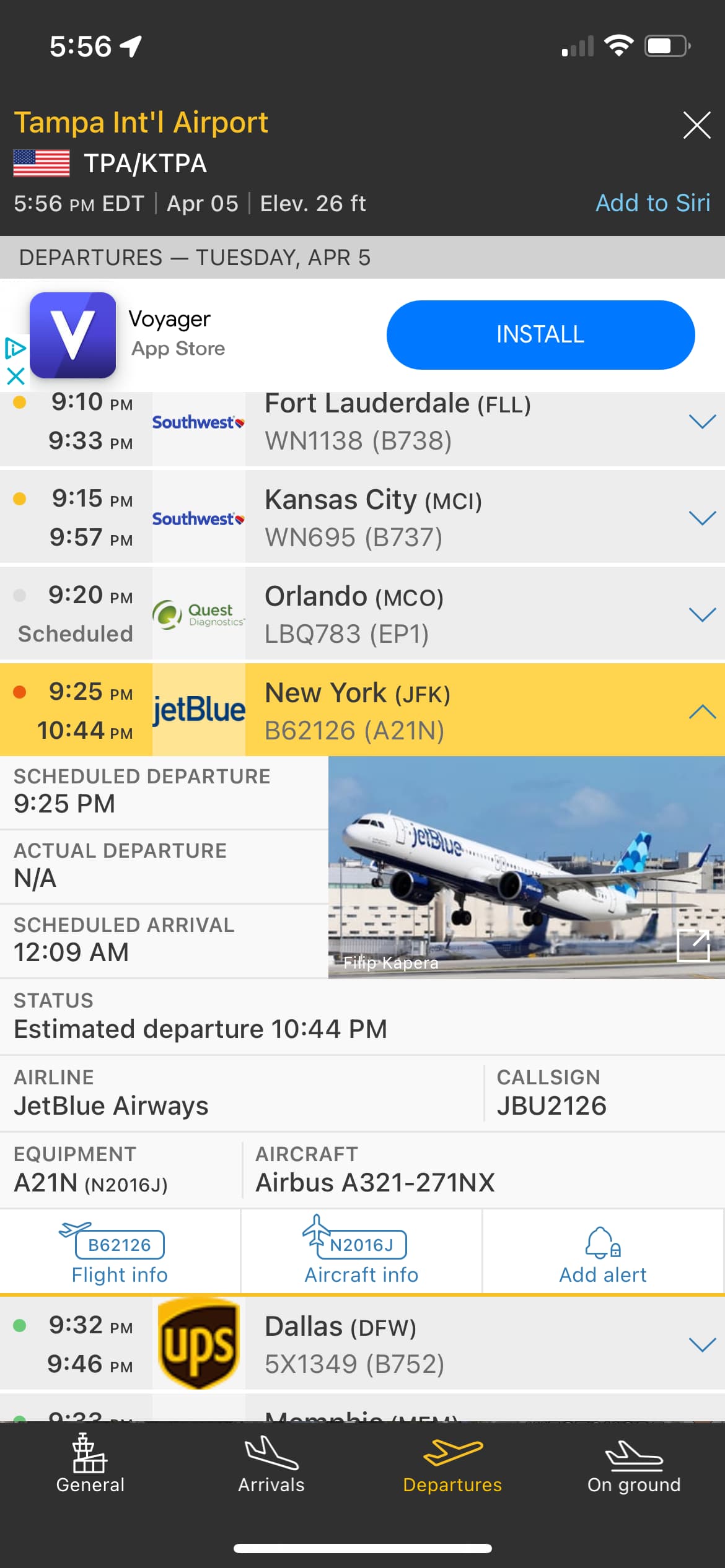Expand the Orlando LBQ783 flight row
725x1568 pixels.
pyautogui.click(x=702, y=615)
